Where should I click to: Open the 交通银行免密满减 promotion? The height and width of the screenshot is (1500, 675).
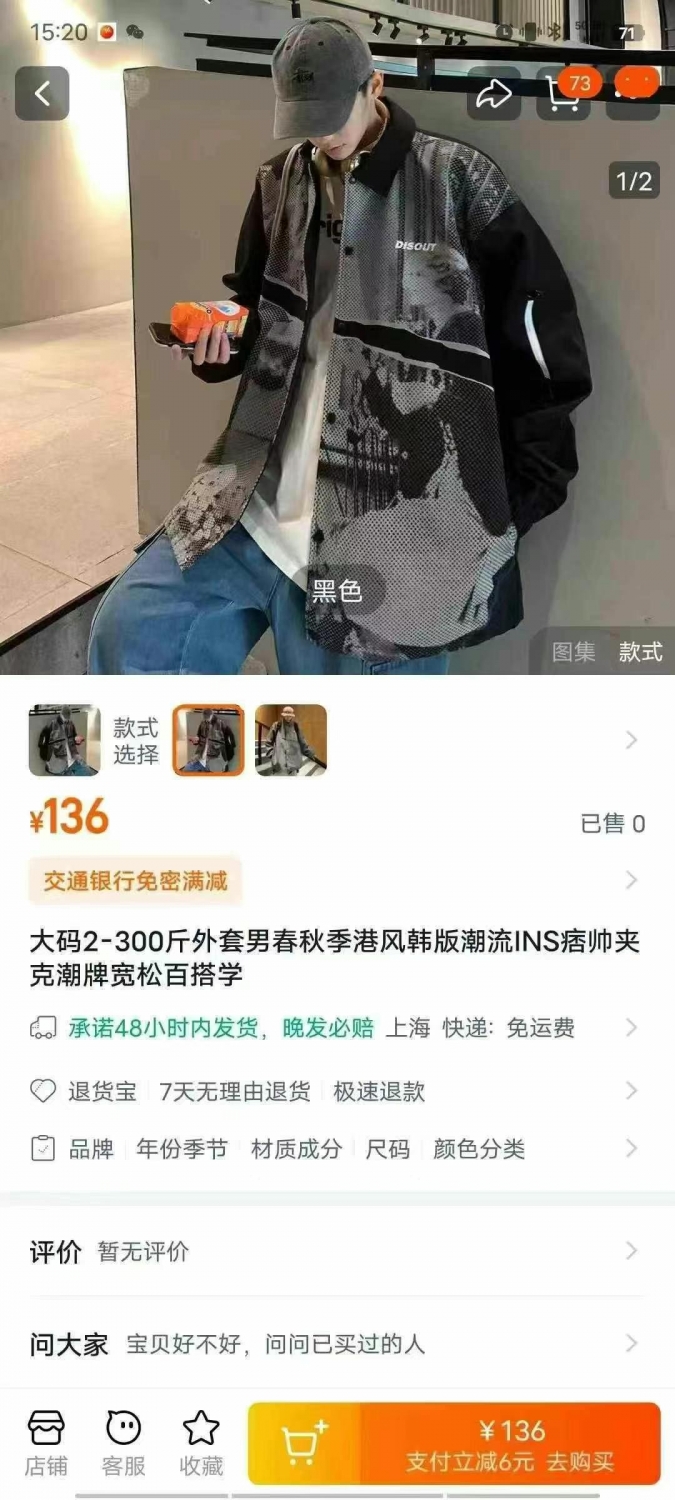pyautogui.click(x=135, y=880)
